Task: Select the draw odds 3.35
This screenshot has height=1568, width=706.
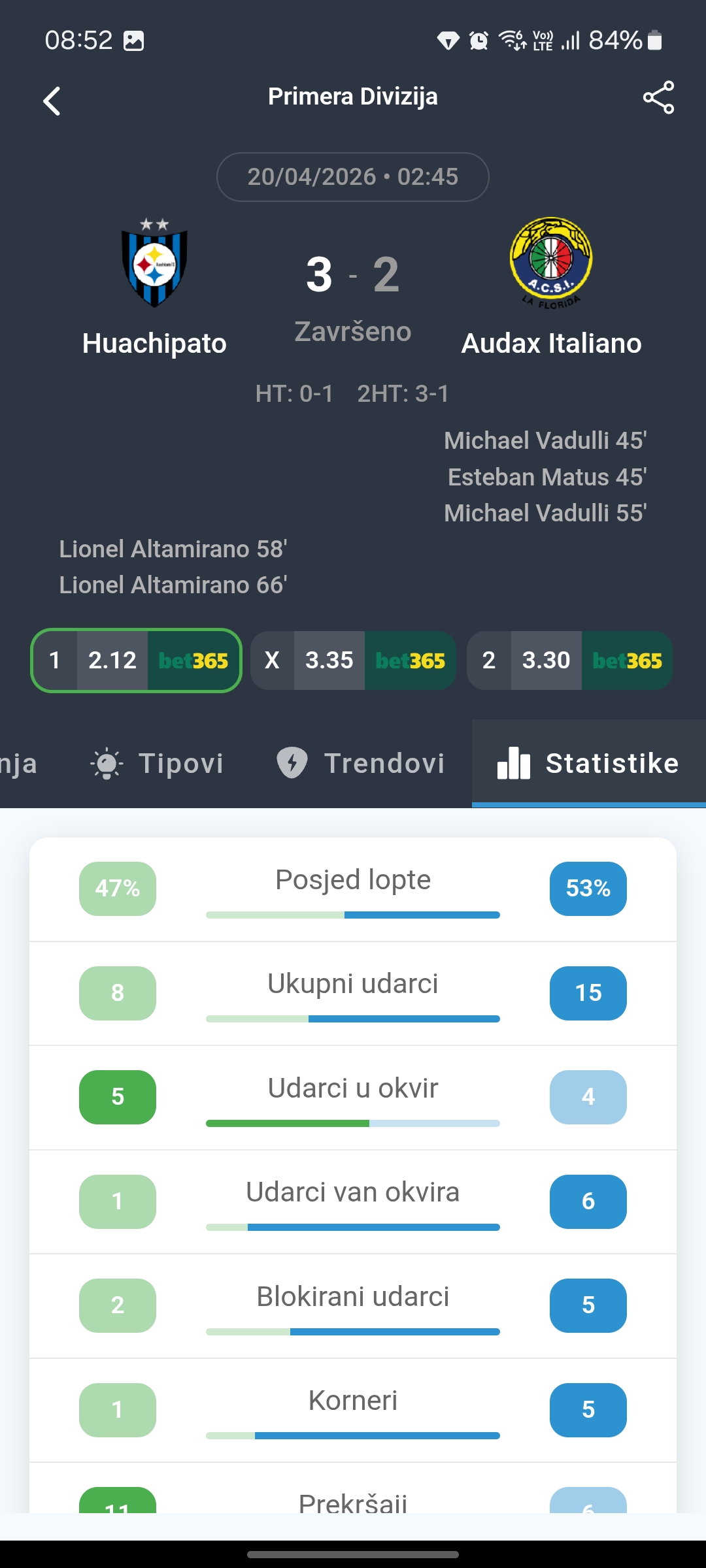Action: [353, 661]
